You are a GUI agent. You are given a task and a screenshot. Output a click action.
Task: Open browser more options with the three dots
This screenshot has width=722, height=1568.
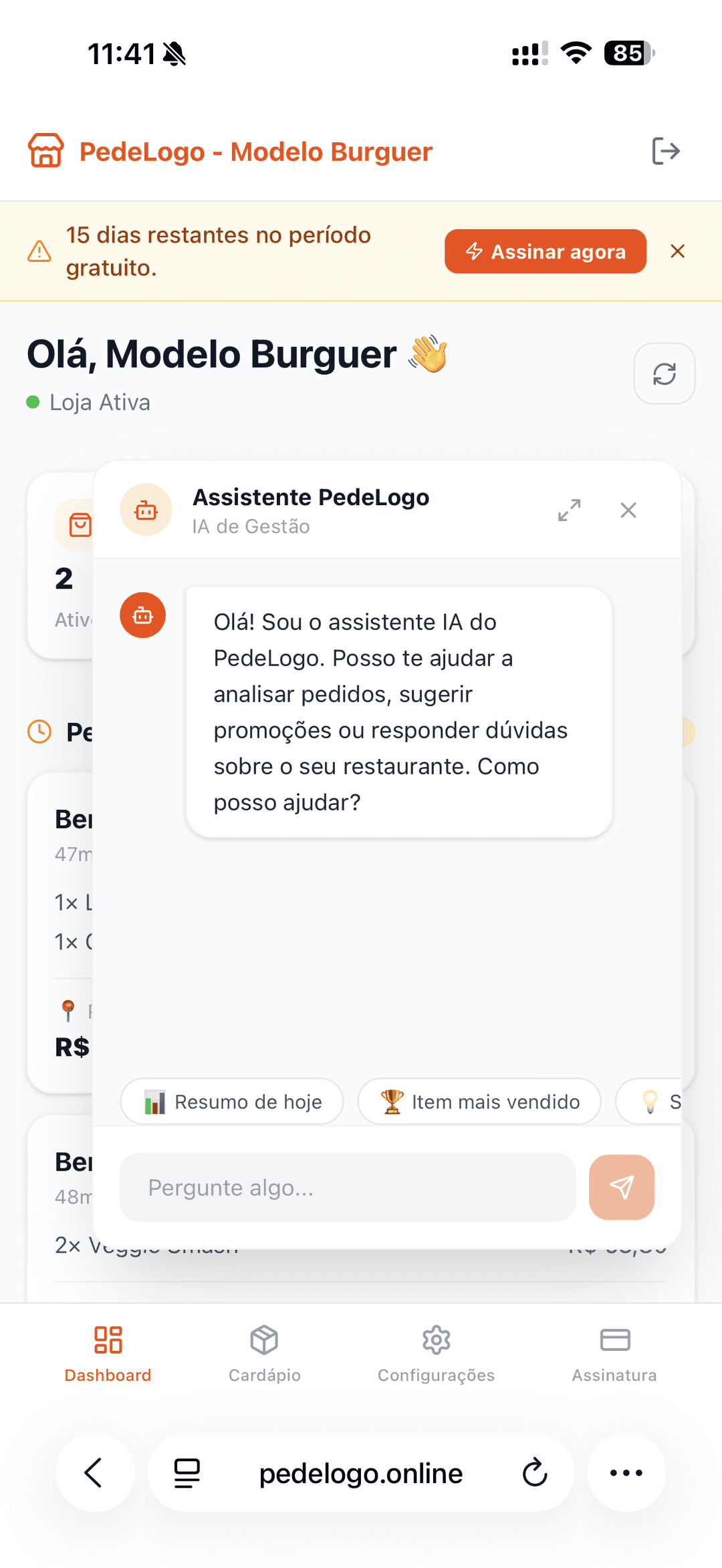coord(626,1473)
